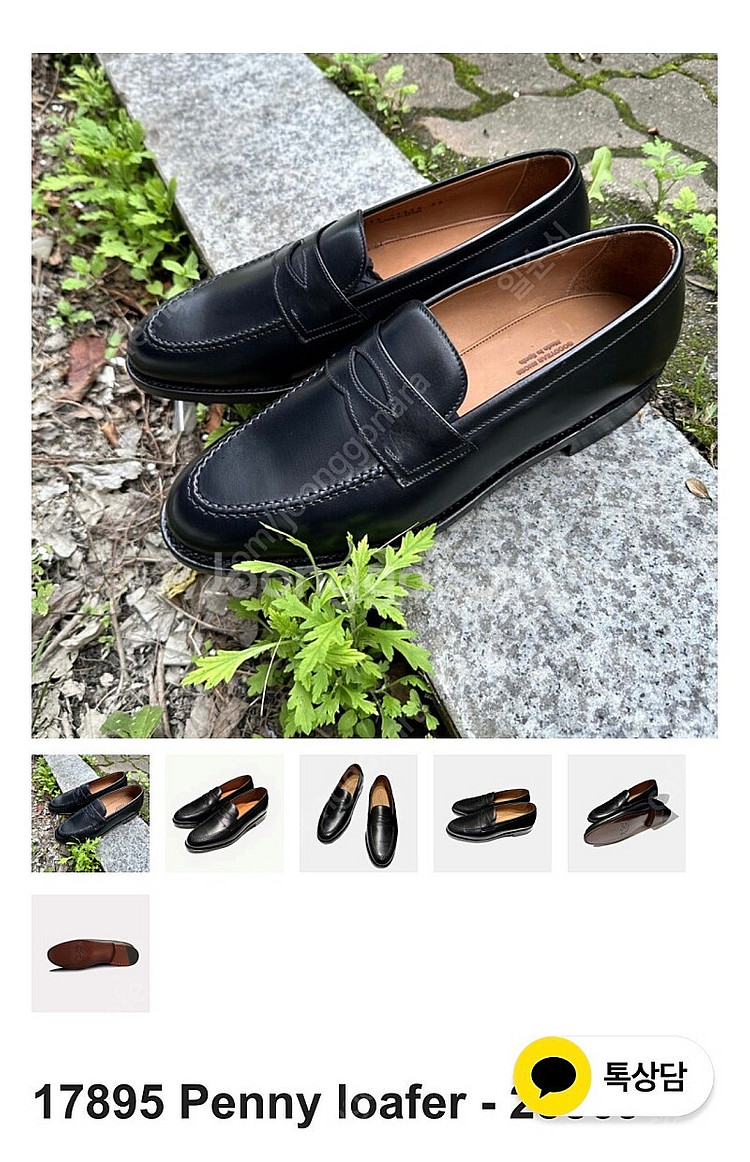Select the single brown sole thumbnail
This screenshot has height=1162, width=750.
tap(90, 953)
